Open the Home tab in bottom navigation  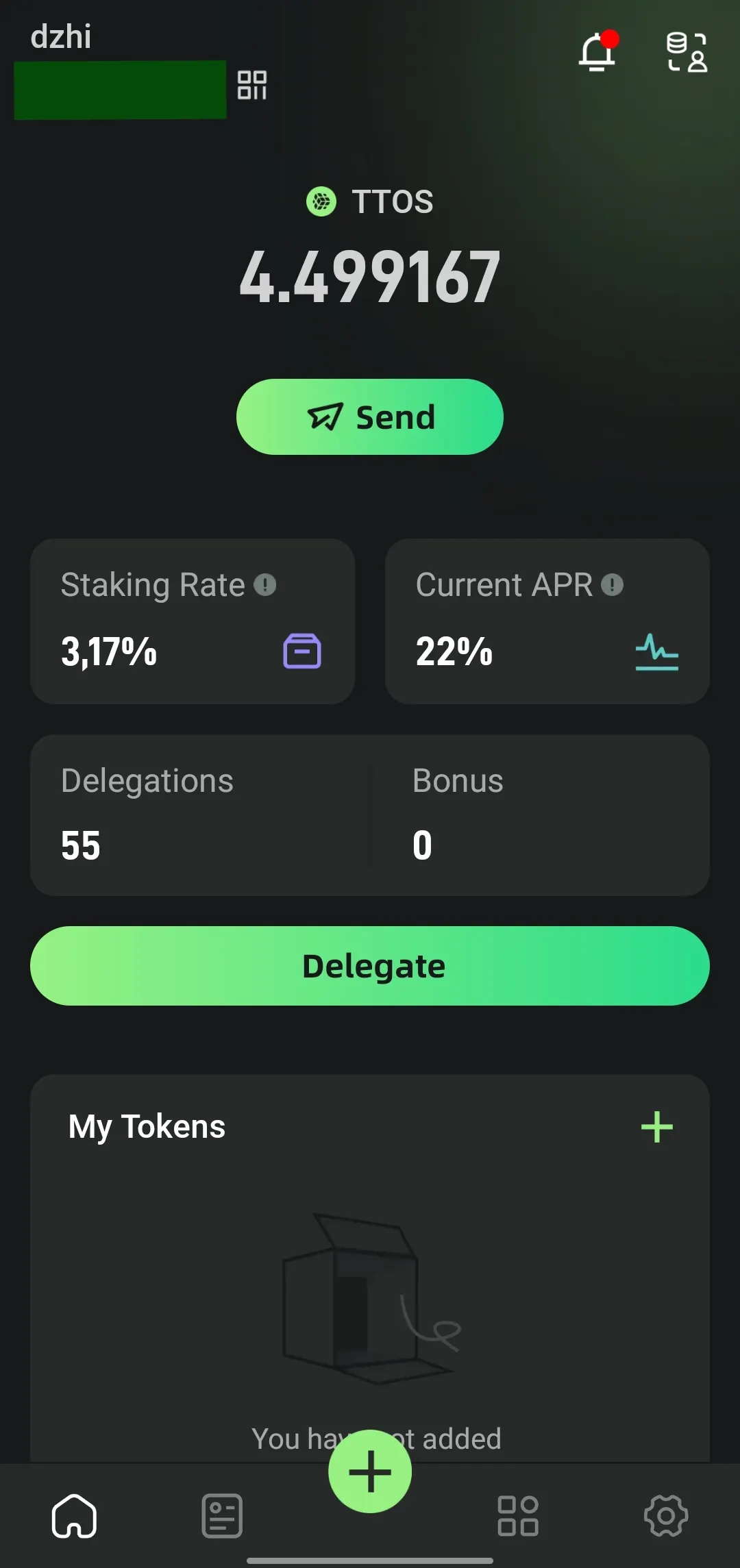(x=73, y=1515)
